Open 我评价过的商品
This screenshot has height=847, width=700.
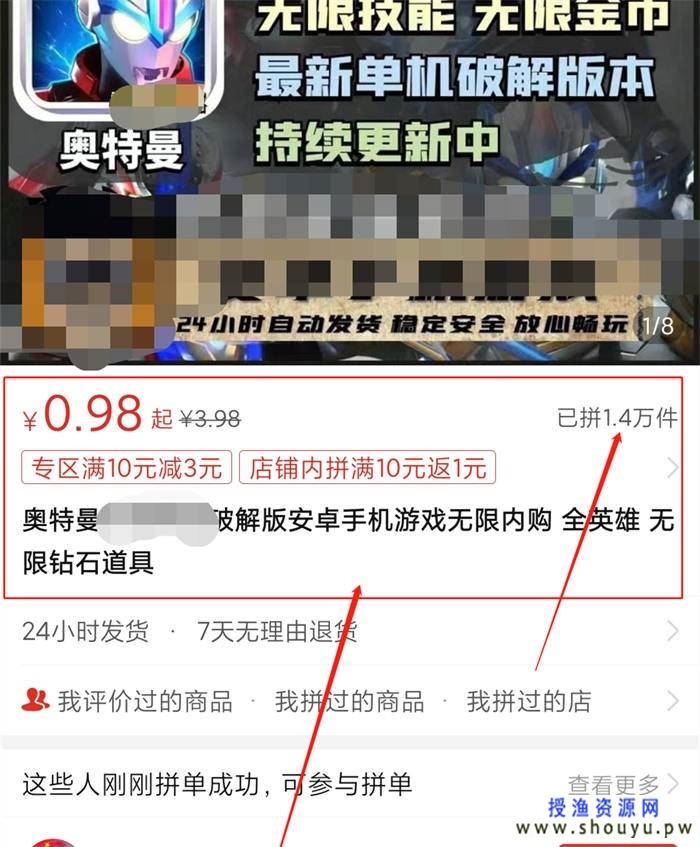tap(144, 701)
